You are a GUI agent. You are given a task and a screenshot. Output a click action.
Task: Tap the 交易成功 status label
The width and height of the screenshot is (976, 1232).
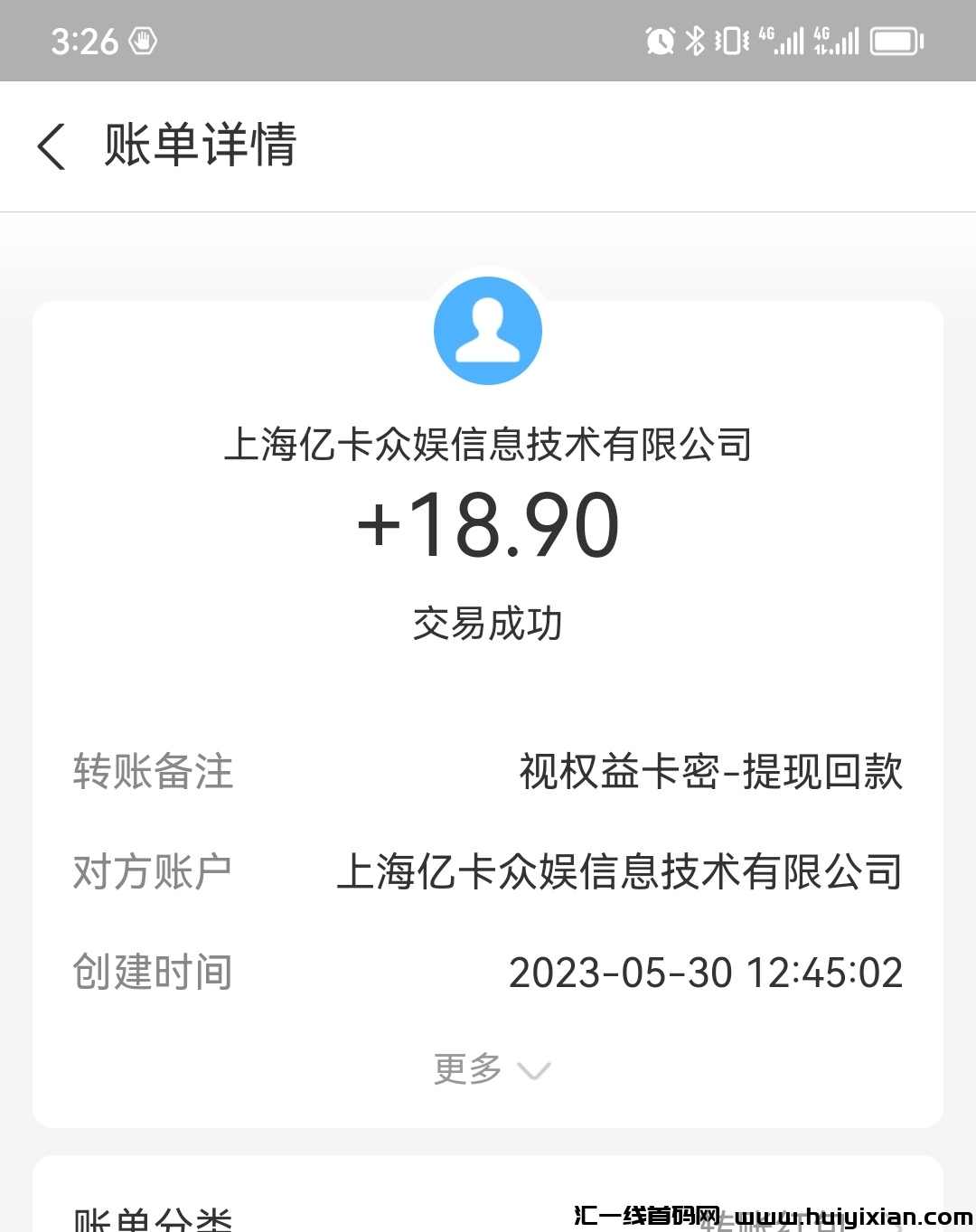[488, 622]
